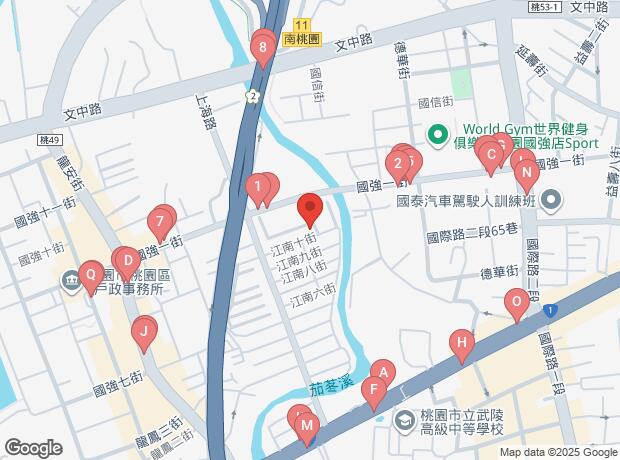Open the pin labeled O

pyautogui.click(x=516, y=301)
